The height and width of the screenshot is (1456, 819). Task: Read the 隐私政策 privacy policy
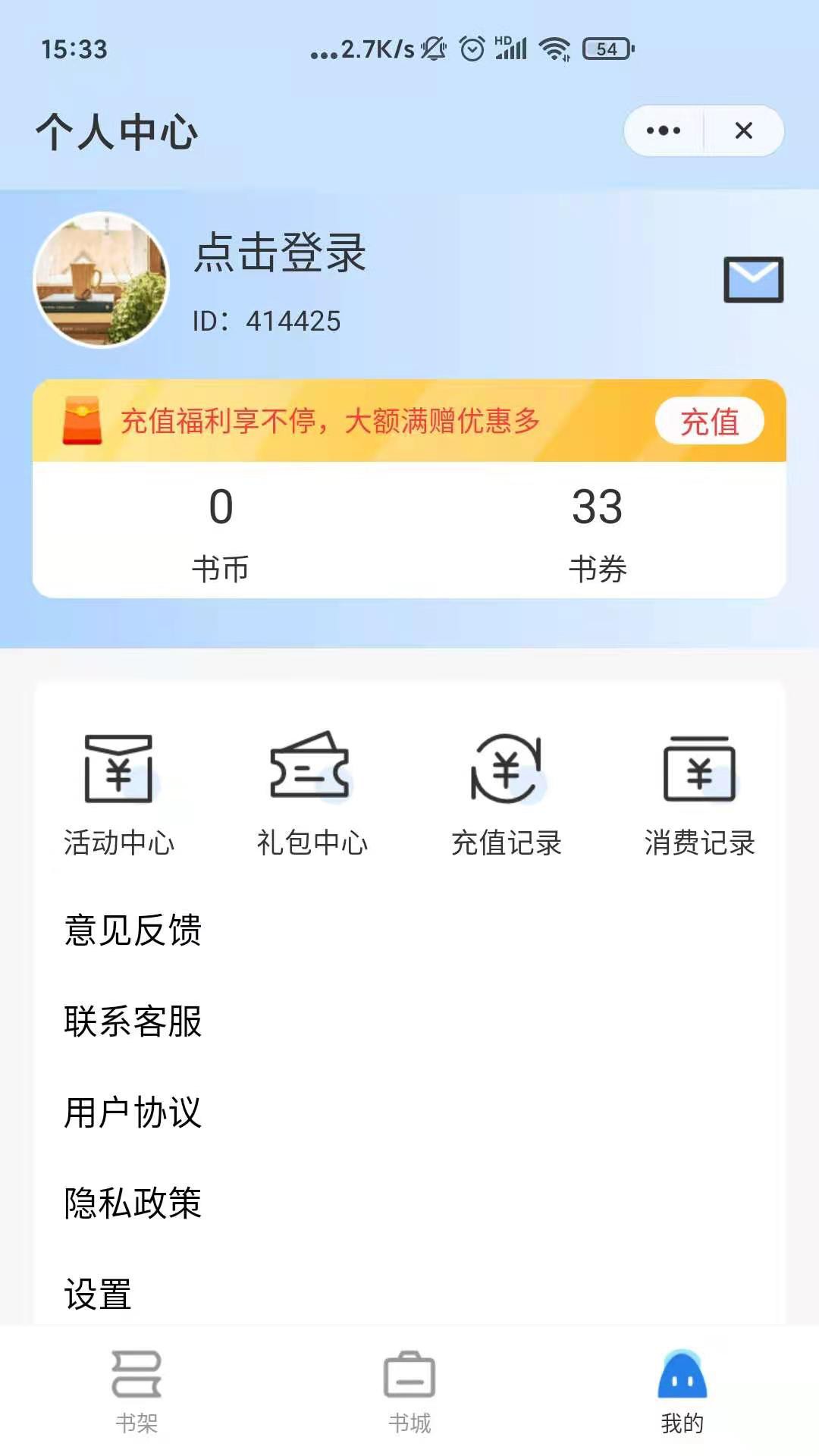[x=133, y=1205]
